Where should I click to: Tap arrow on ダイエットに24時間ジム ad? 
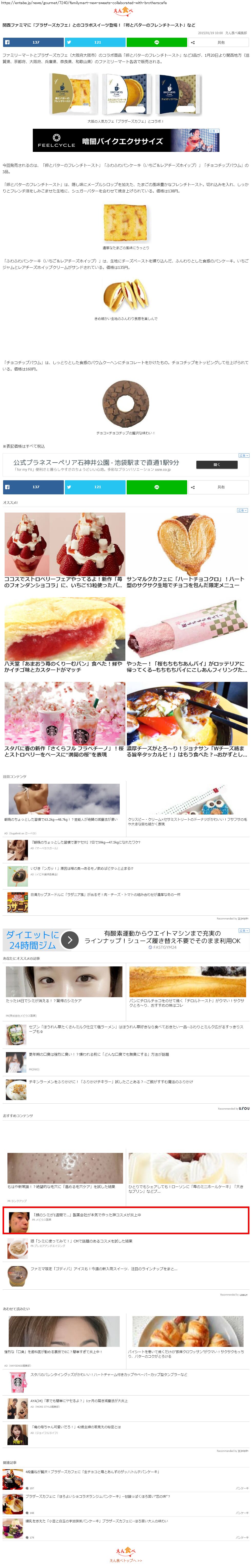70,940
